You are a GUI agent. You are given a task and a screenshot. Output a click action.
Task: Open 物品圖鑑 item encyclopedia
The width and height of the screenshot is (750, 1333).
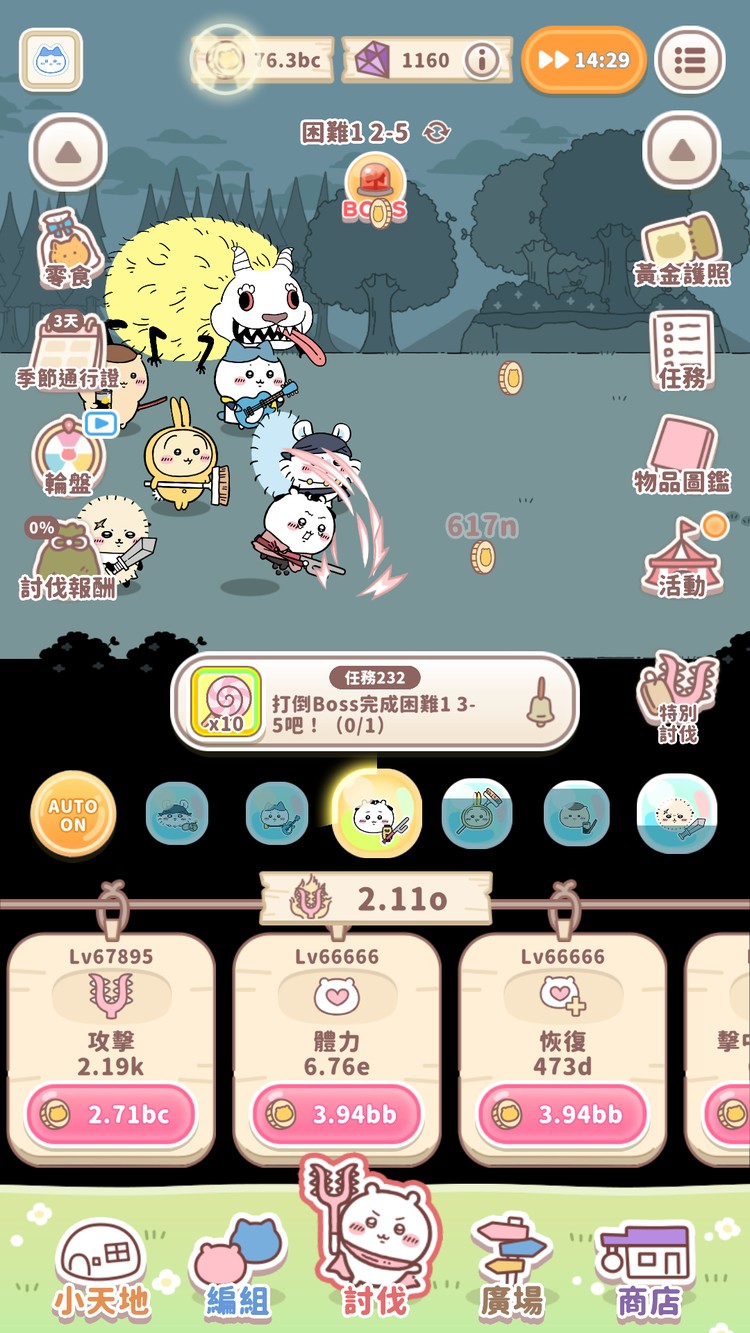(x=682, y=455)
